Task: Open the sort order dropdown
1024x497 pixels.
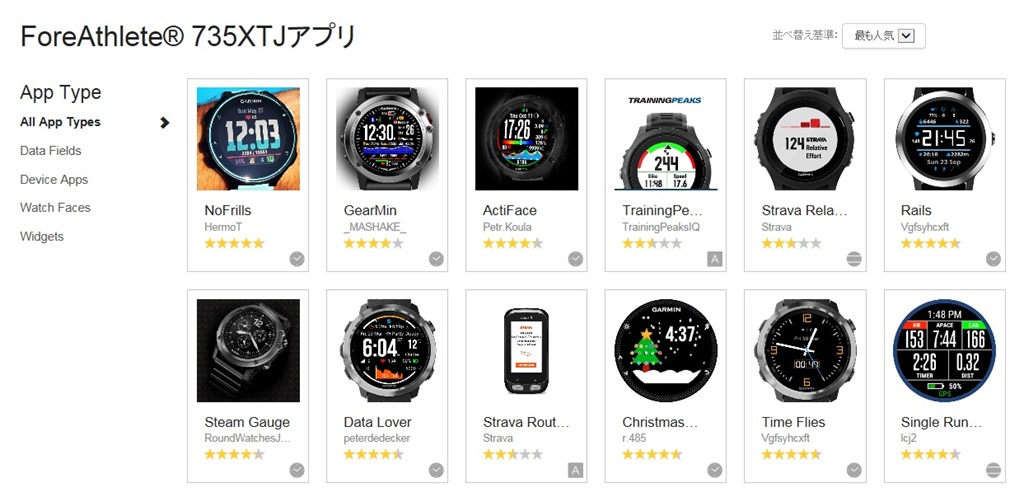Action: 883,36
